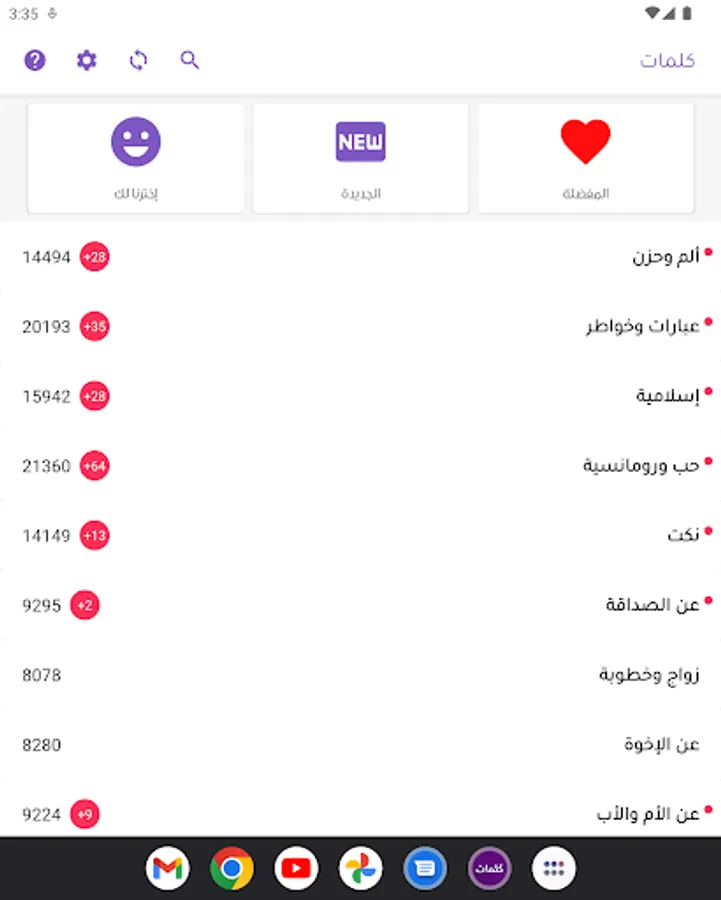721x900 pixels.
Task: Open YouTube from the taskbar
Action: pyautogui.click(x=295, y=868)
